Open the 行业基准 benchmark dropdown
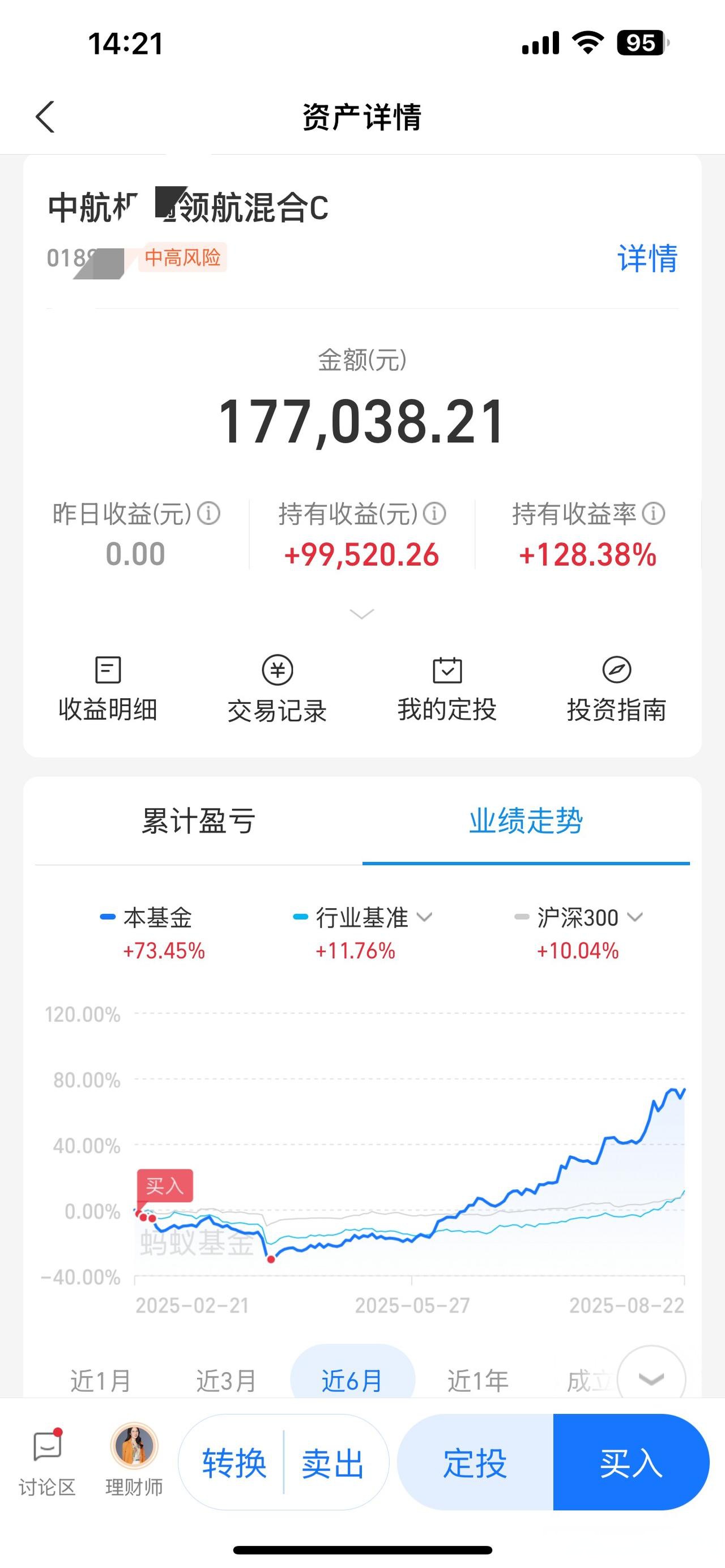Viewport: 725px width, 1568px height. coord(426,918)
